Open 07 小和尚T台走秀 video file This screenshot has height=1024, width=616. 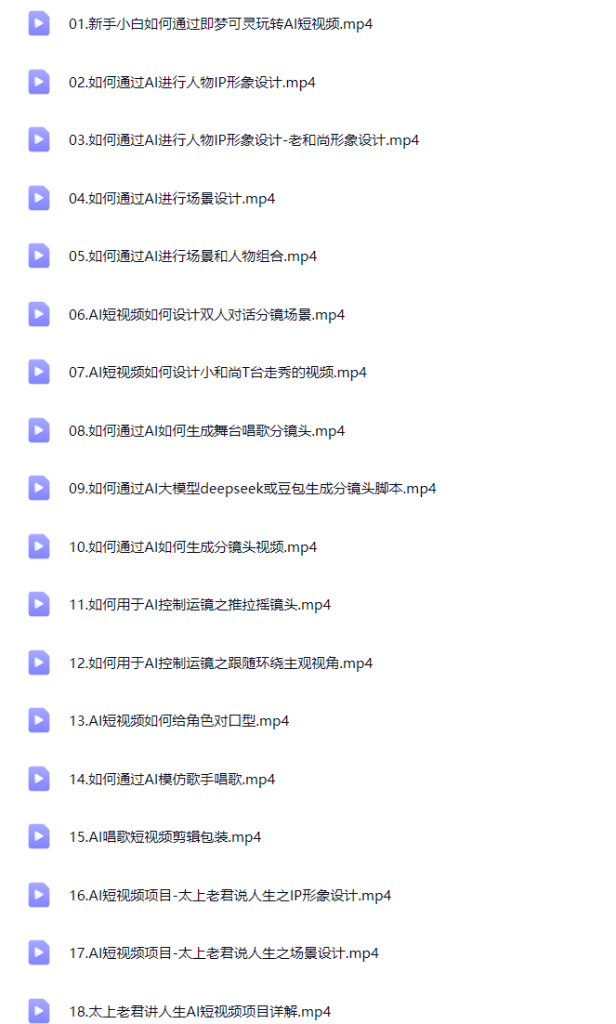[x=217, y=372]
